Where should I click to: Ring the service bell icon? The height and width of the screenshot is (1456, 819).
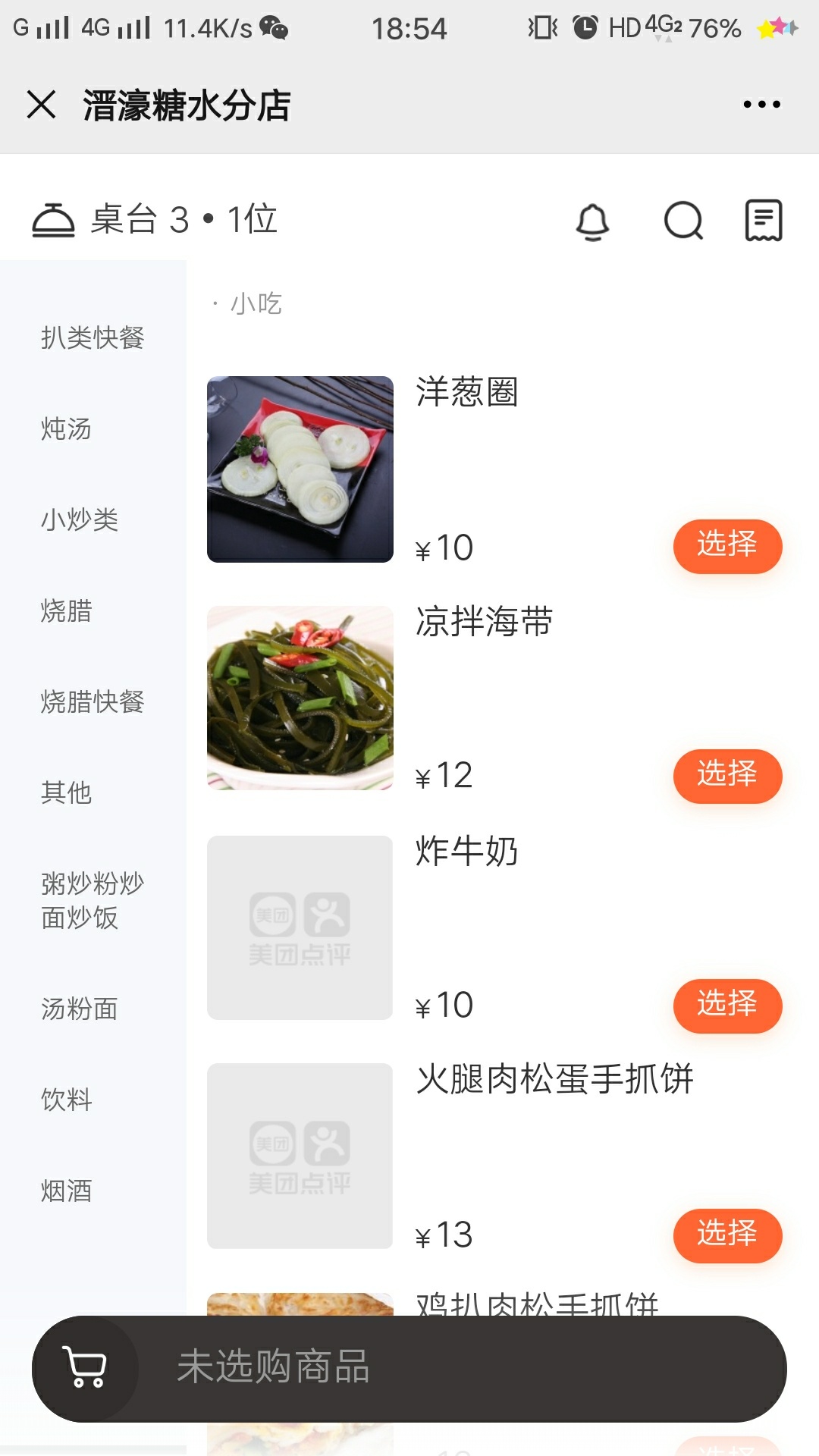pyautogui.click(x=592, y=221)
